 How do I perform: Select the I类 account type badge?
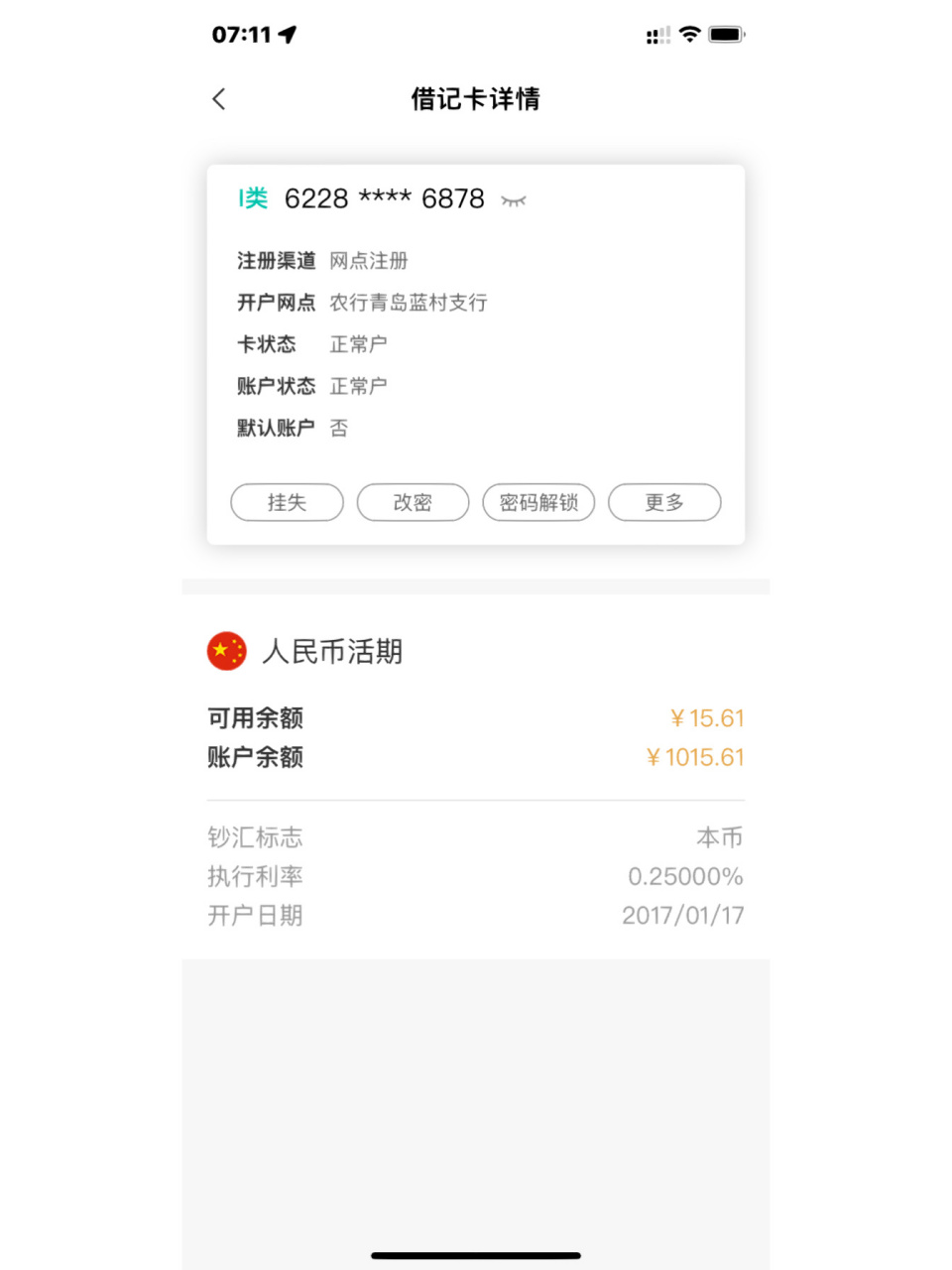[x=250, y=198]
